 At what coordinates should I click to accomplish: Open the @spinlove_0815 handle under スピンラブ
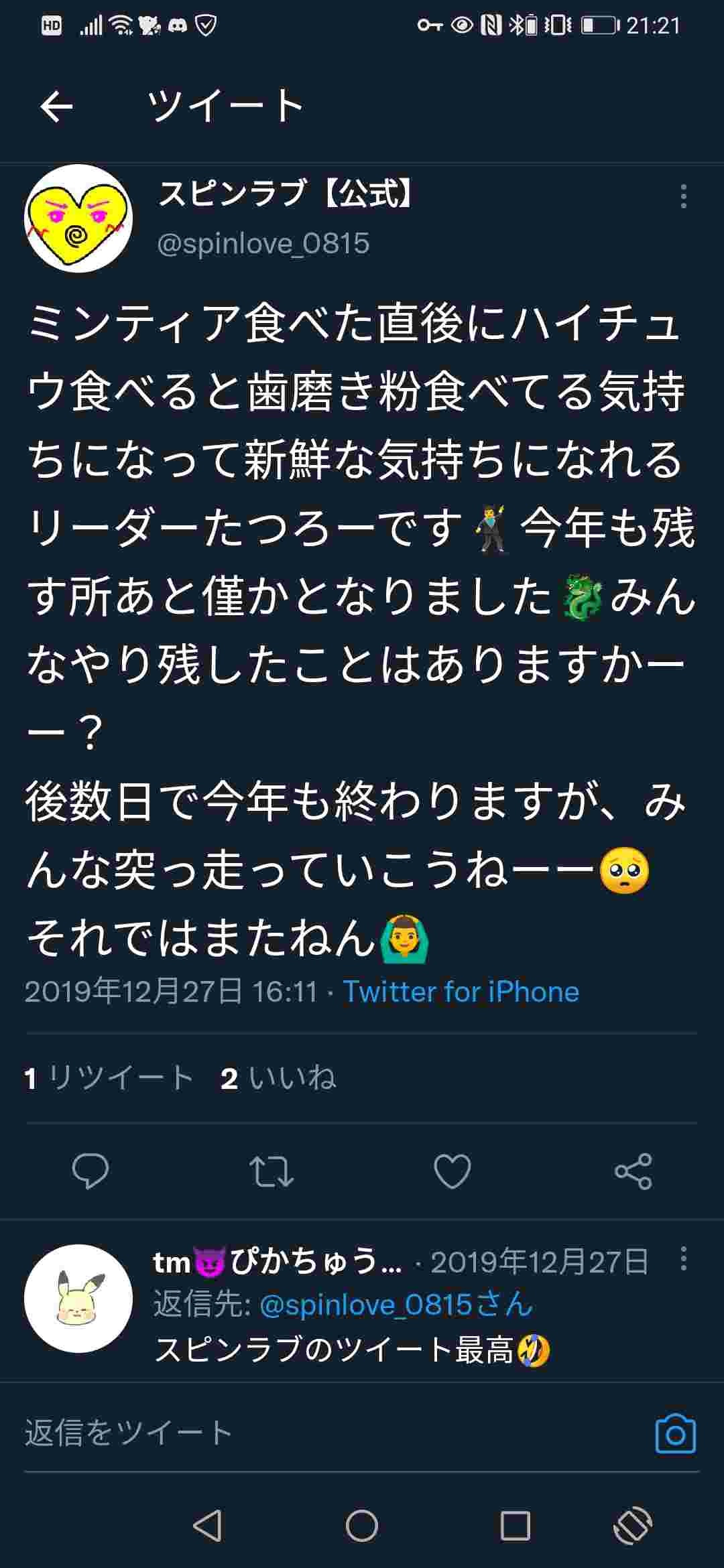click(x=263, y=243)
